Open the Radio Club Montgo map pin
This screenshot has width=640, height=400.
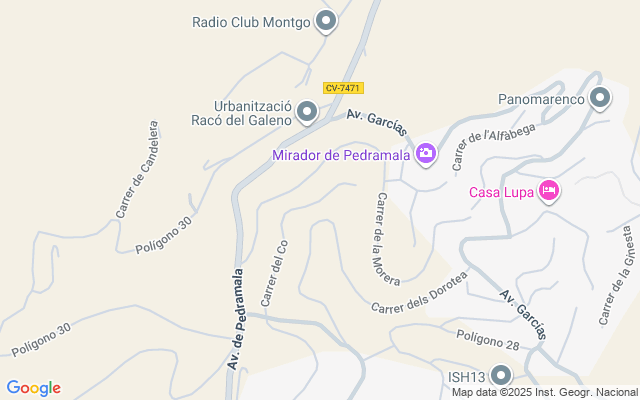(326, 21)
